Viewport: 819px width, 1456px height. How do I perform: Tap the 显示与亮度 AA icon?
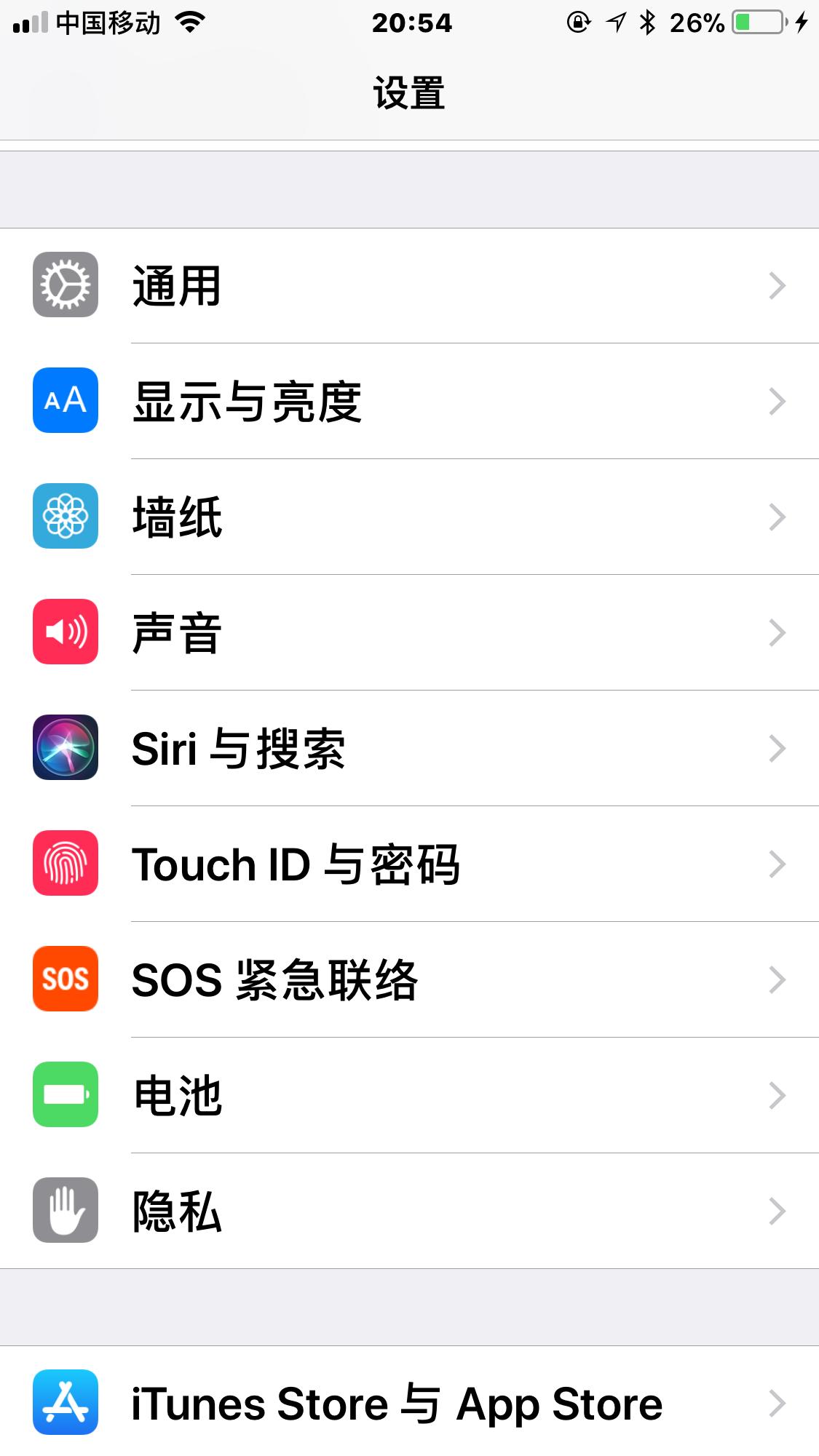point(64,401)
